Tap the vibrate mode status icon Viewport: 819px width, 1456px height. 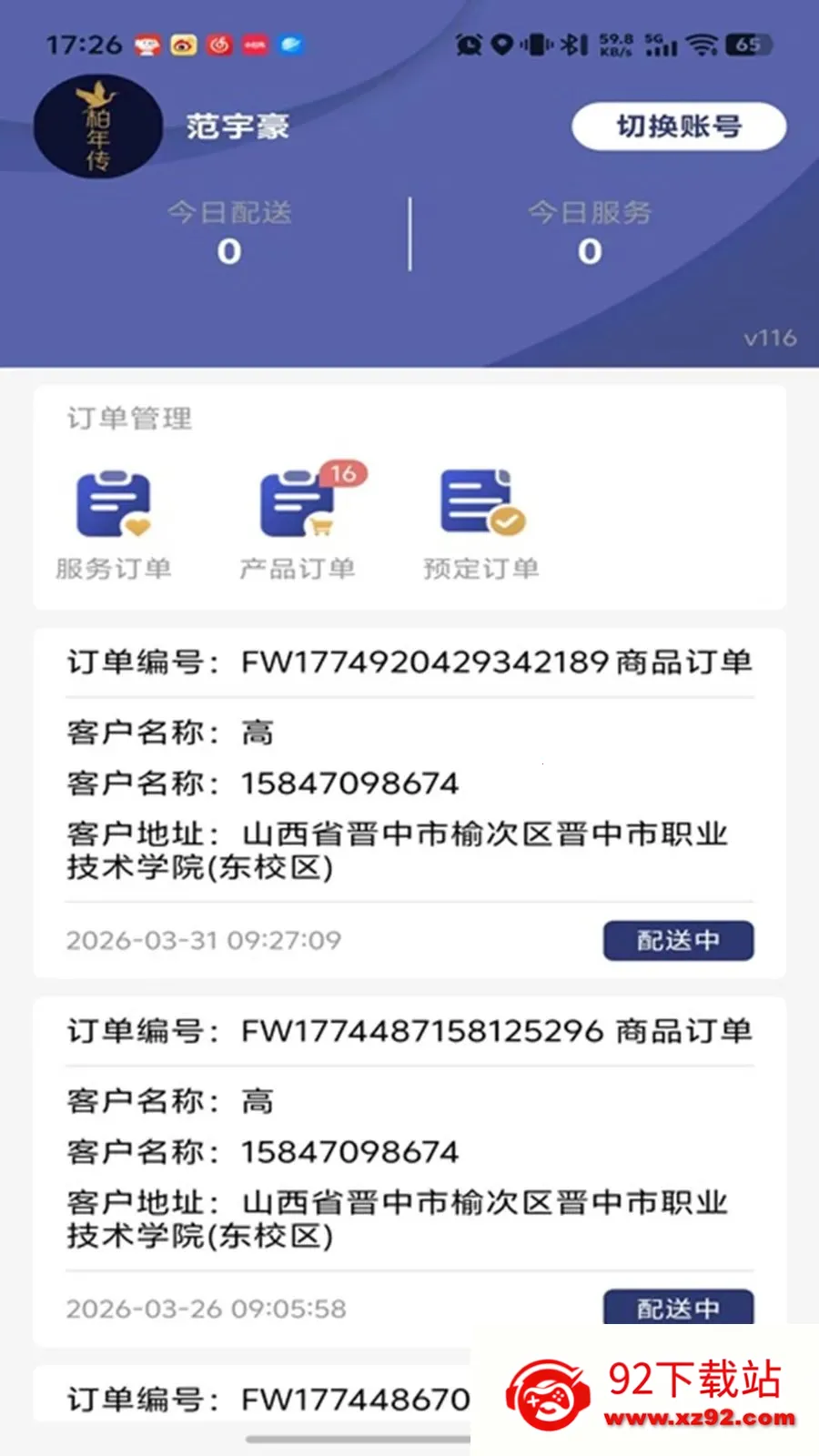coord(537,45)
